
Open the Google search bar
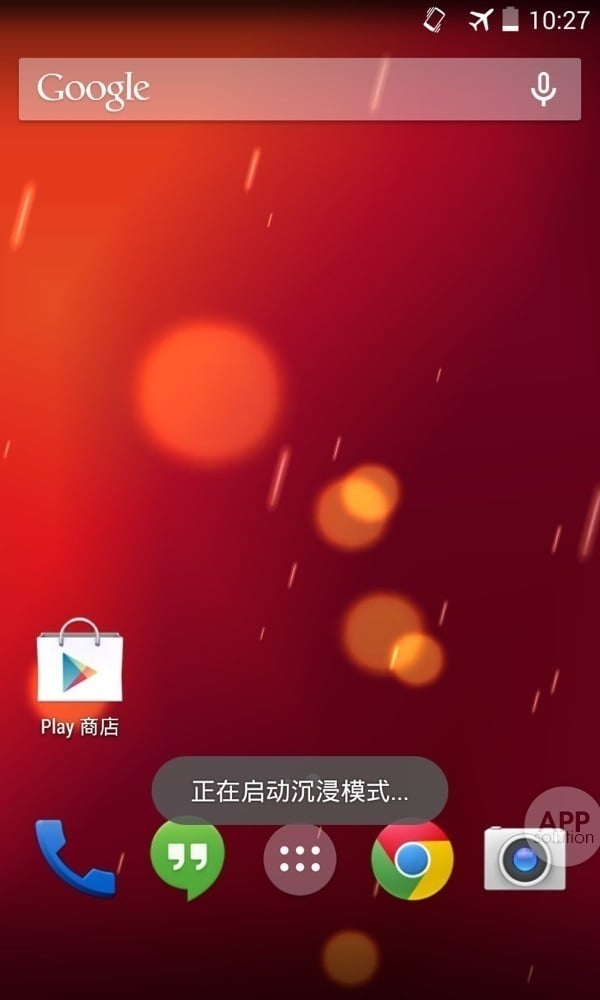pyautogui.click(x=270, y=89)
